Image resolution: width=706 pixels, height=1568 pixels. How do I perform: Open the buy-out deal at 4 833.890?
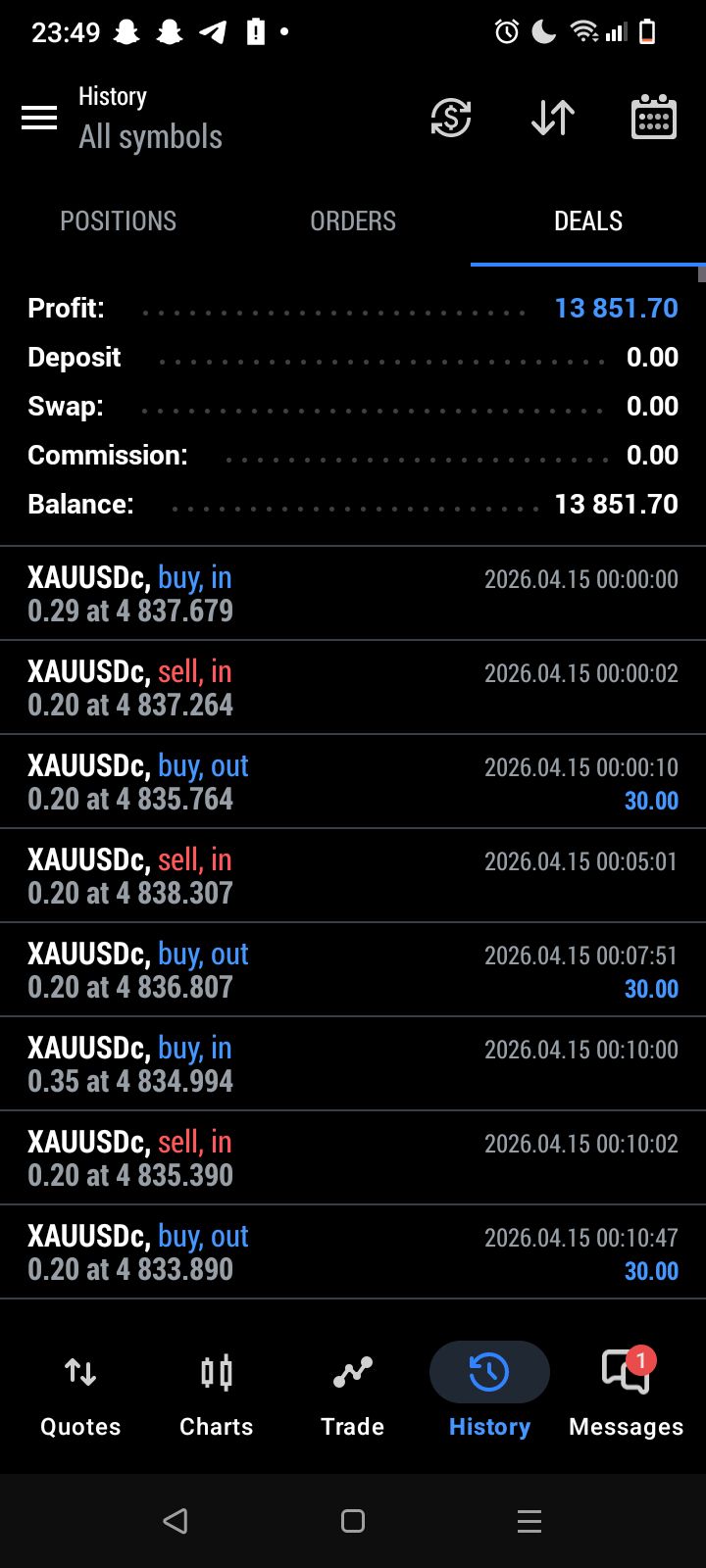pyautogui.click(x=353, y=1252)
